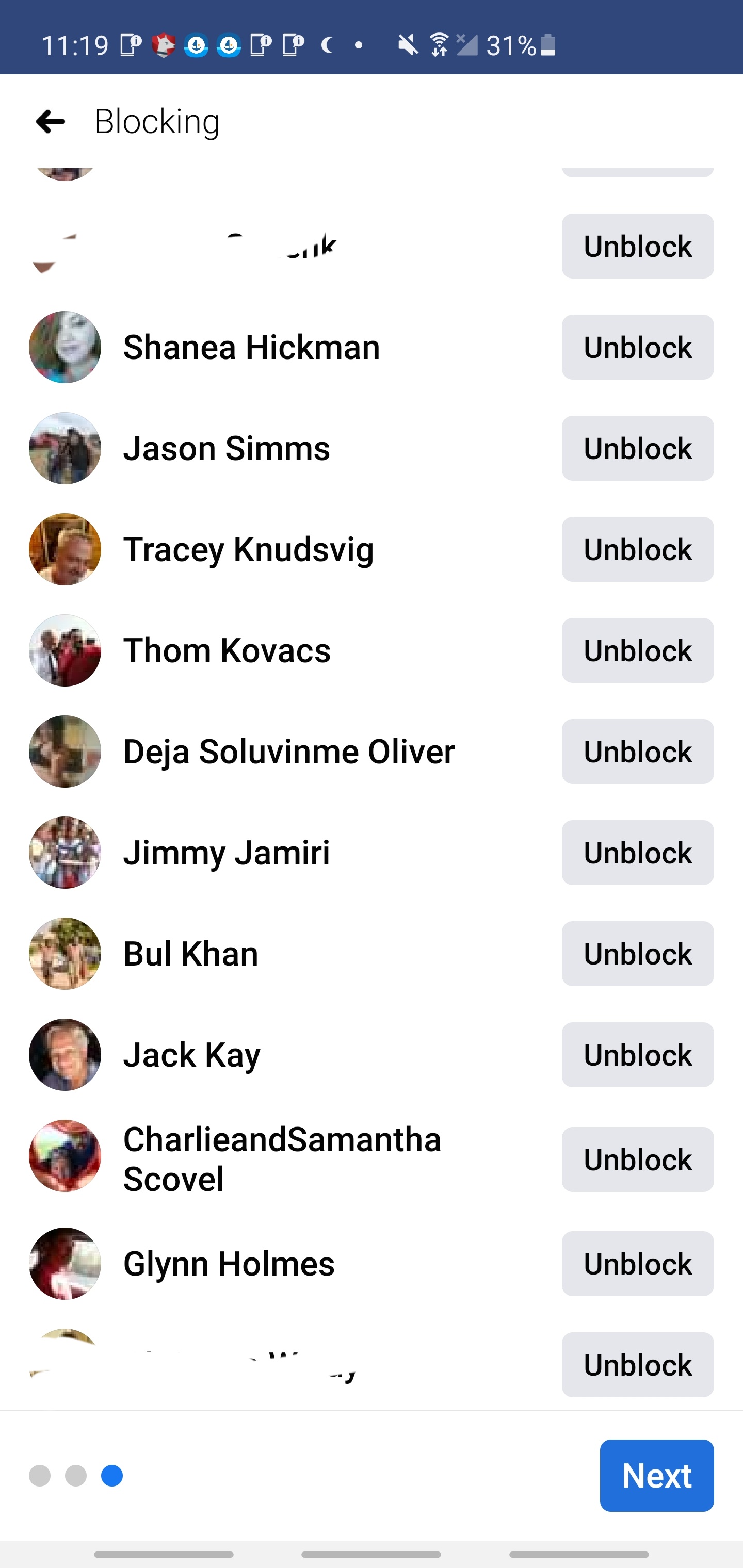Image resolution: width=743 pixels, height=1568 pixels.
Task: Unblock Glynn Holmes
Action: click(x=637, y=1264)
